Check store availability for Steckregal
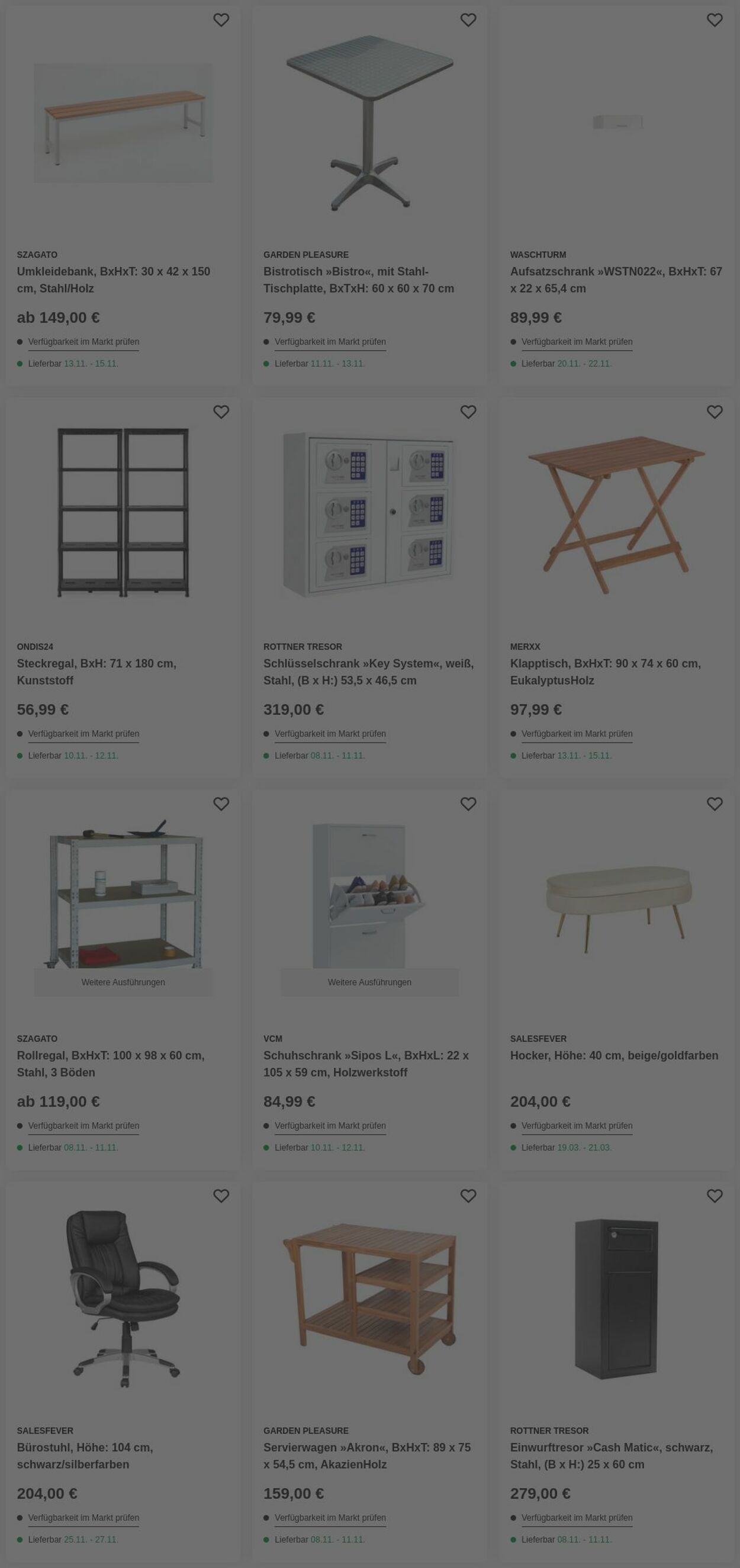 pos(83,734)
